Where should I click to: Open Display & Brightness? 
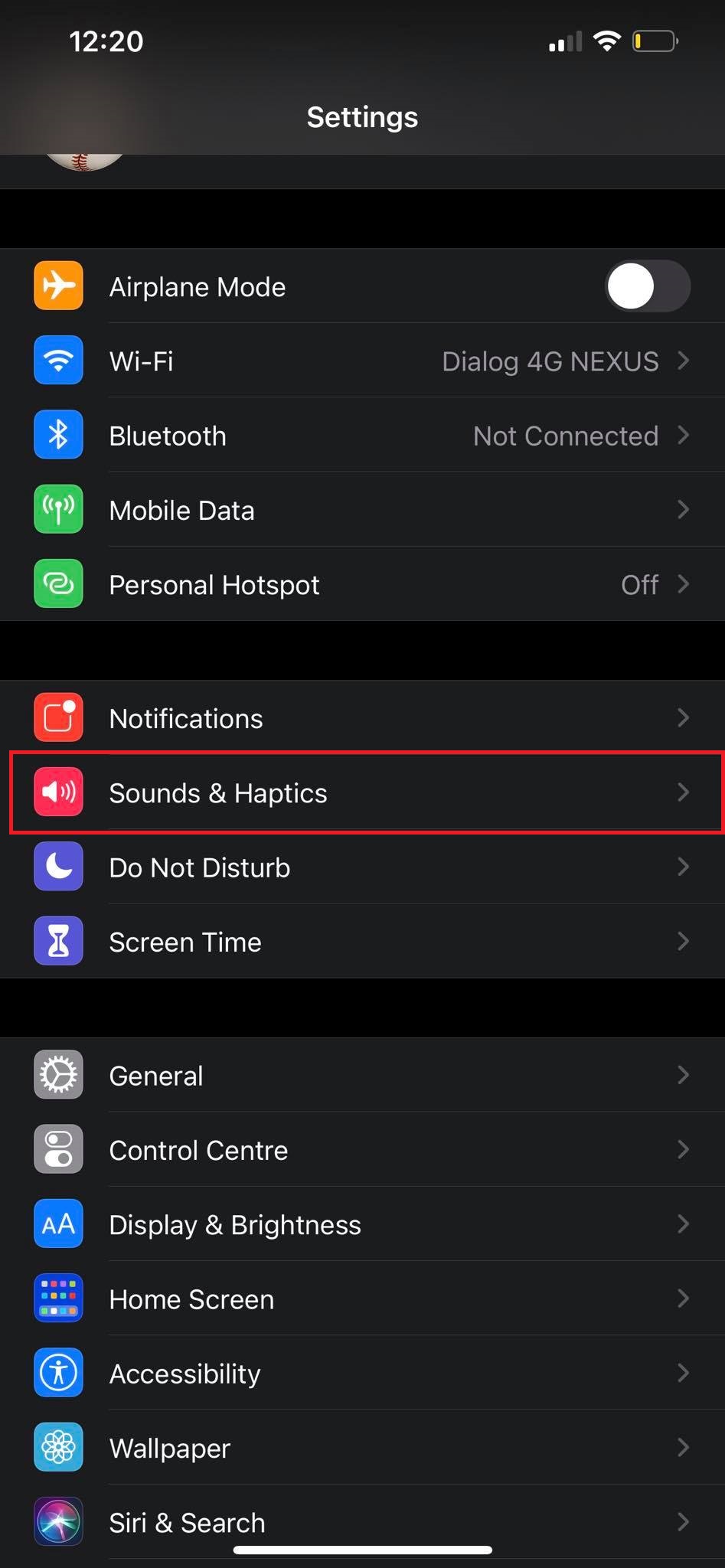[362, 1223]
